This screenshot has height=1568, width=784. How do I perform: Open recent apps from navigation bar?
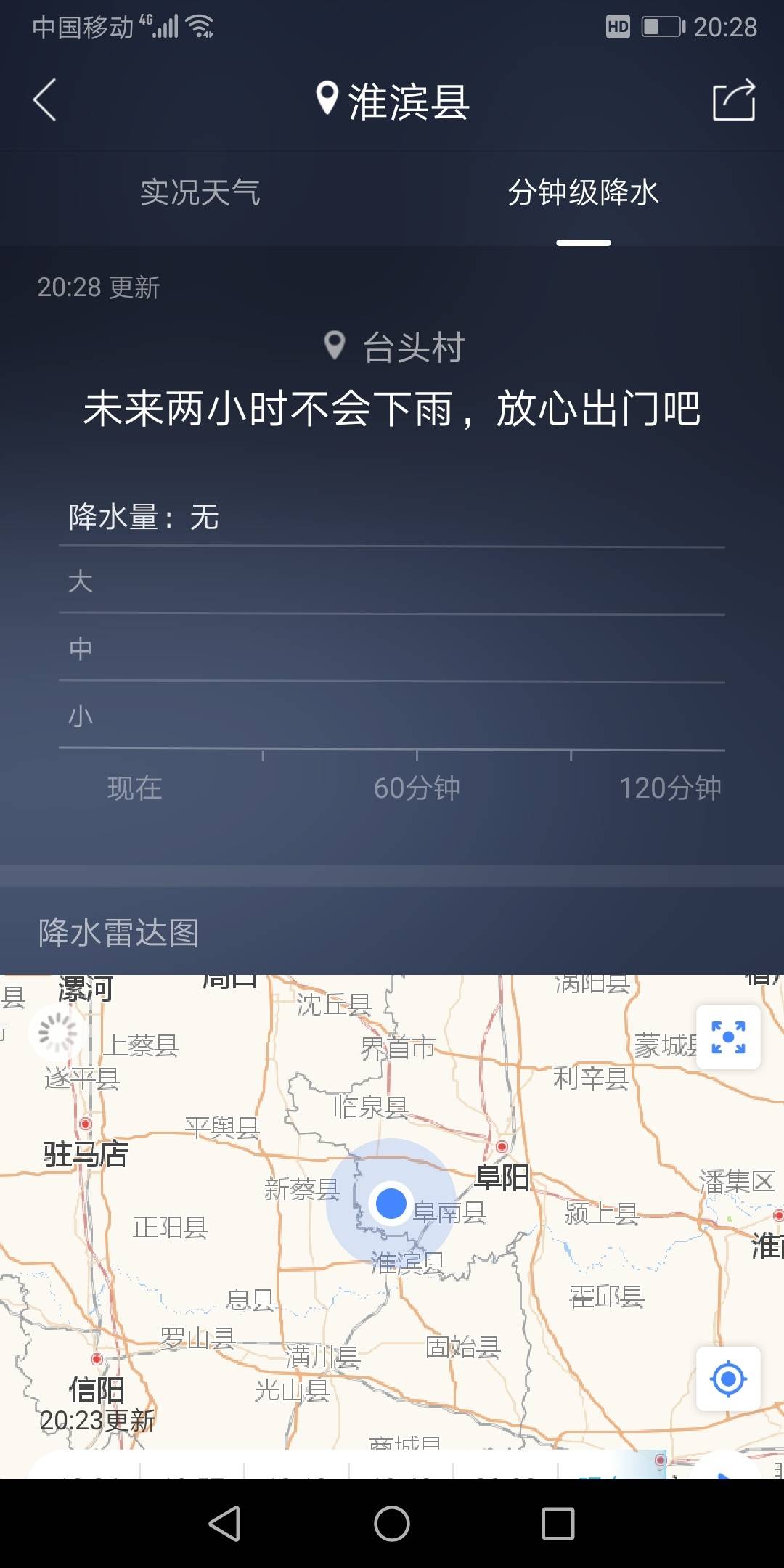coord(558,1523)
